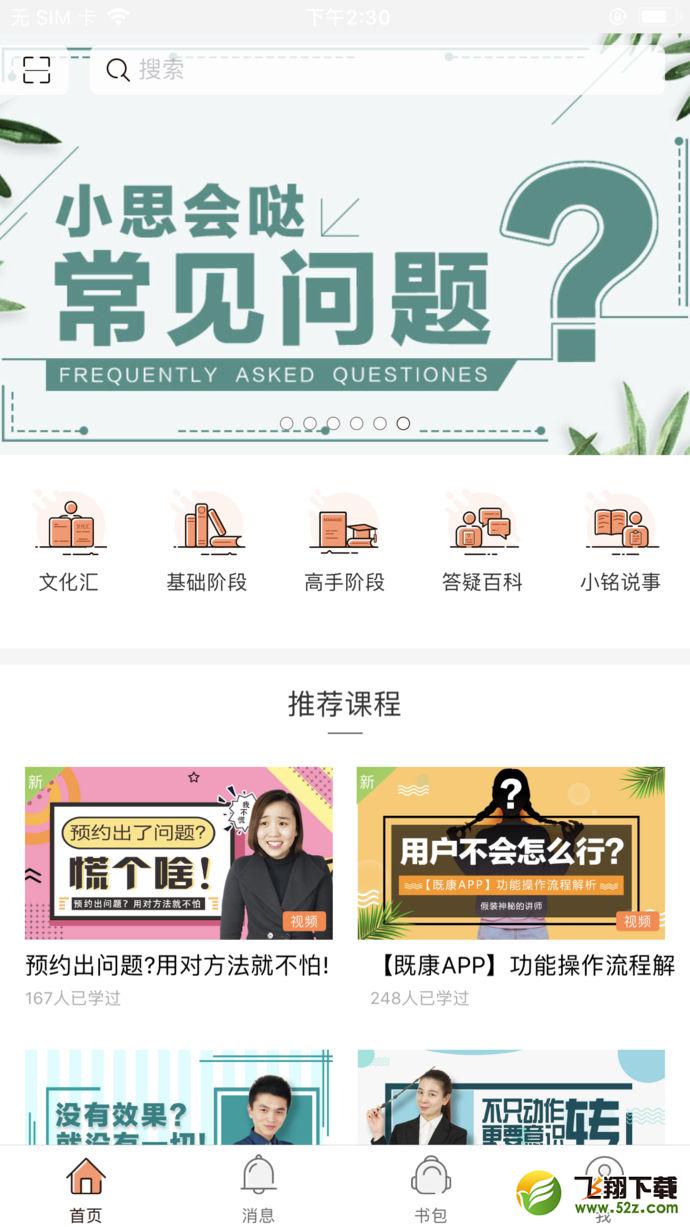This screenshot has width=690, height=1227.
Task: Open the 没有效果 course card
Action: 179,1097
